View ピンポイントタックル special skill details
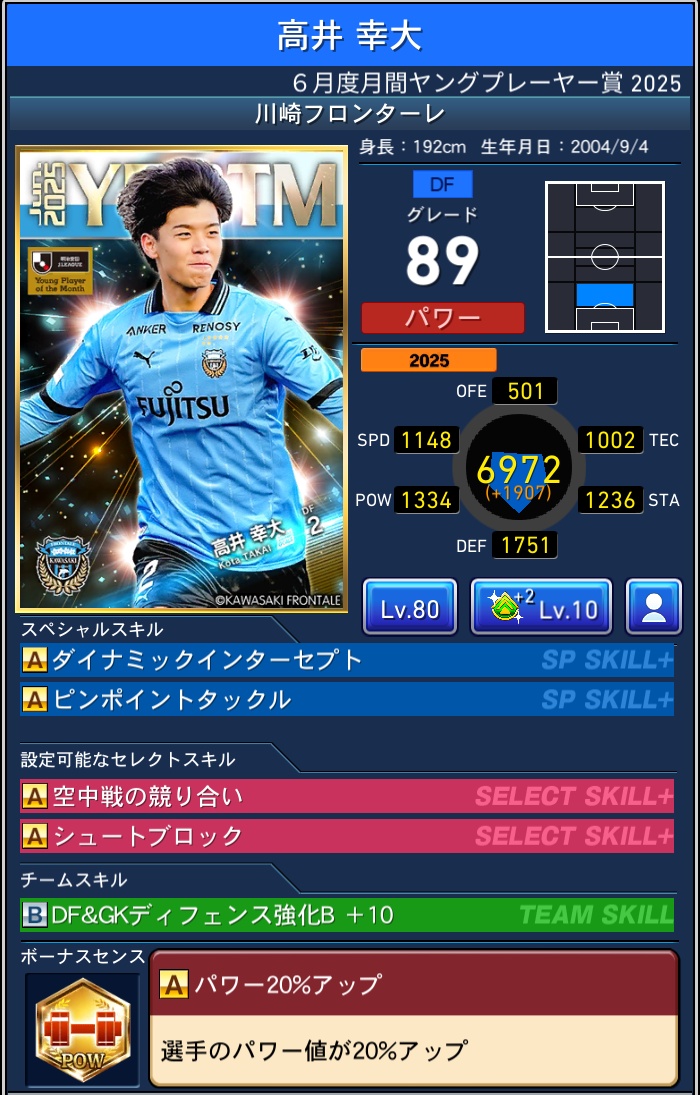The height and width of the screenshot is (1095, 700). tap(346, 699)
